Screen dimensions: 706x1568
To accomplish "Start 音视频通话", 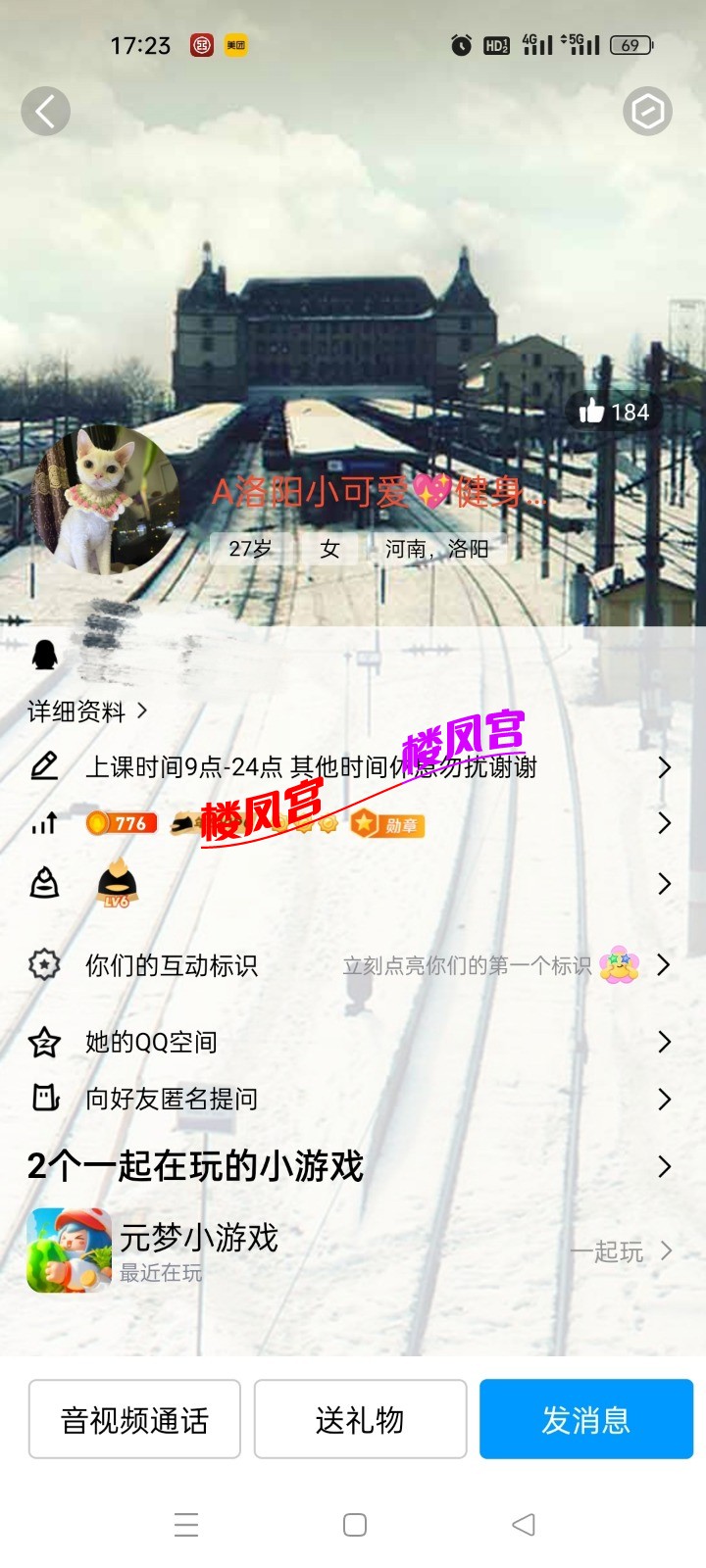I will tap(134, 1419).
